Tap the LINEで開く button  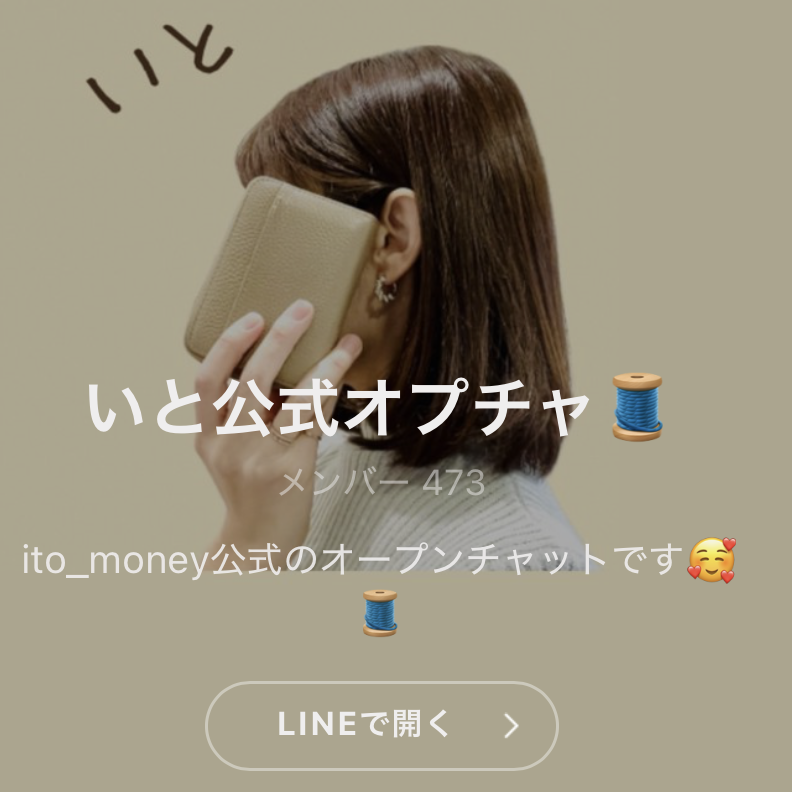click(381, 725)
